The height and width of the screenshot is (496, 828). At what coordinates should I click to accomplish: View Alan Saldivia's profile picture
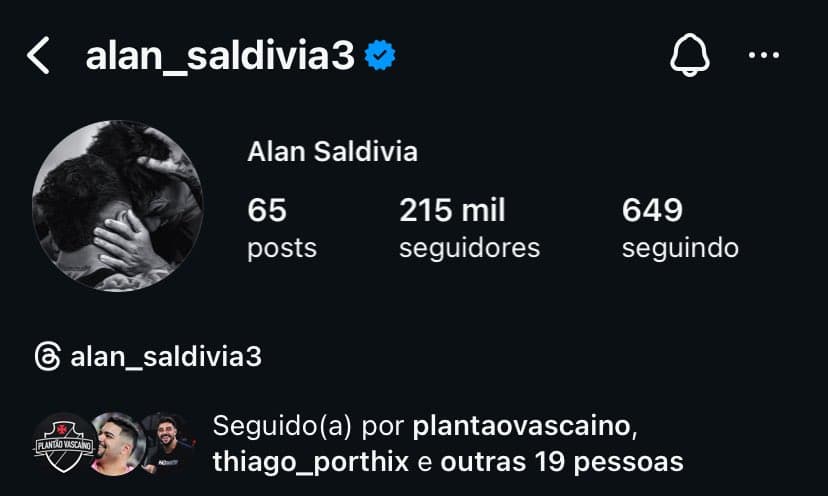[x=118, y=206]
